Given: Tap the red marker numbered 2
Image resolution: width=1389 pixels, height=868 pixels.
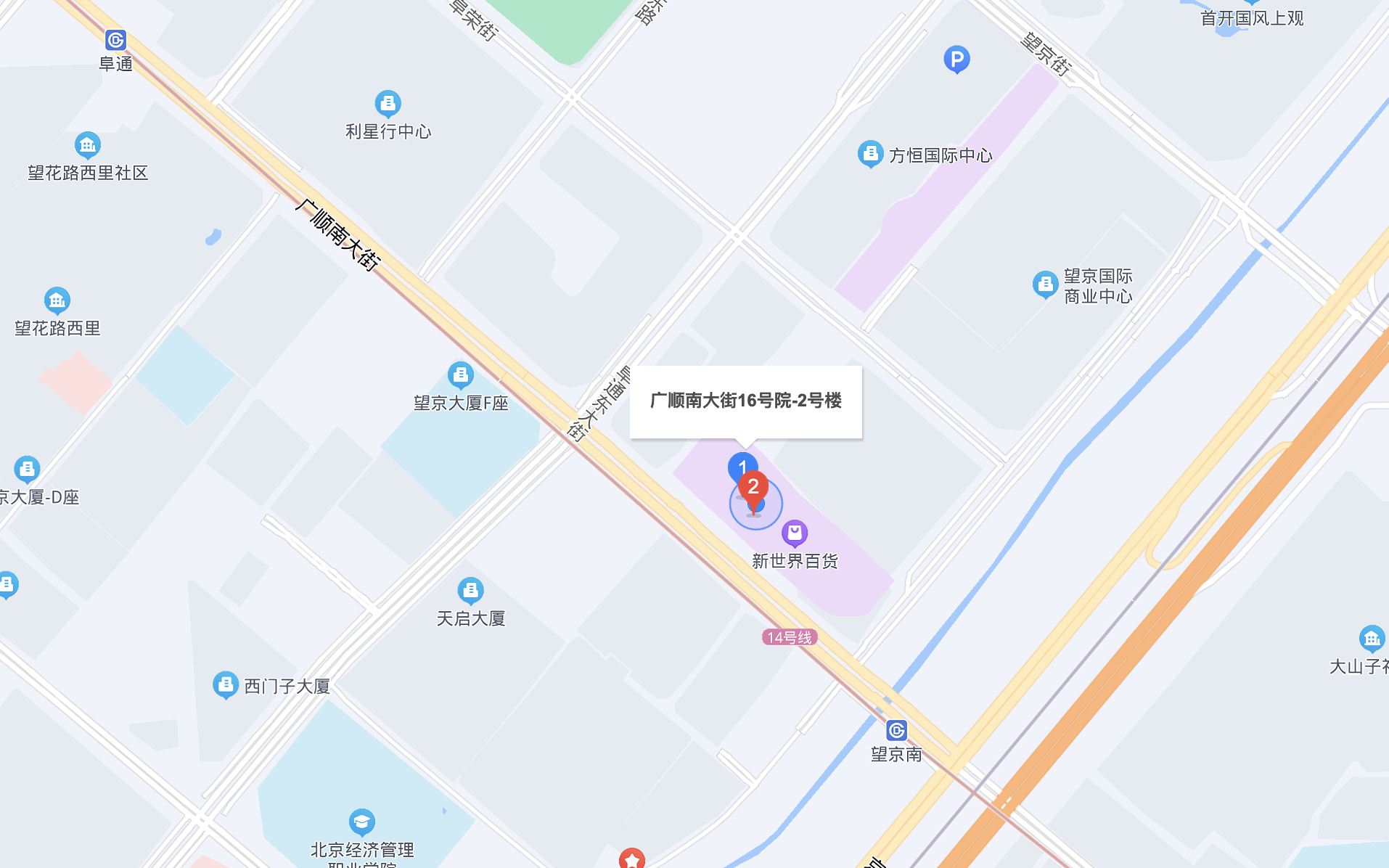Looking at the screenshot, I should 753,488.
